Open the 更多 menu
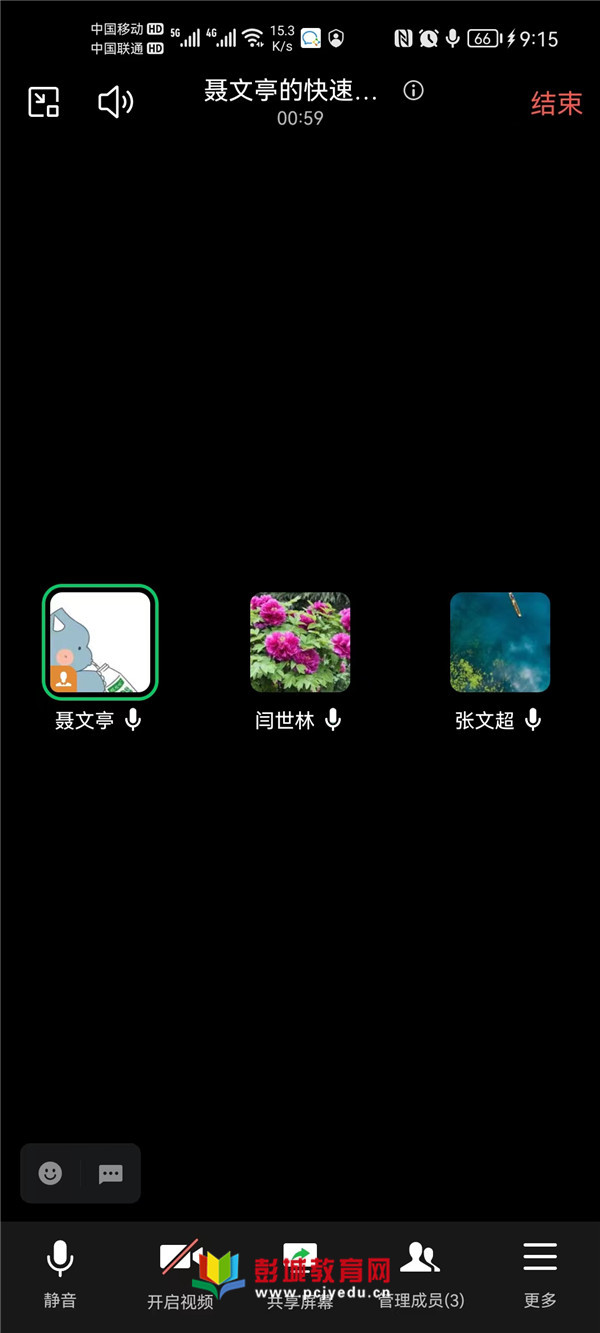 (x=540, y=1273)
